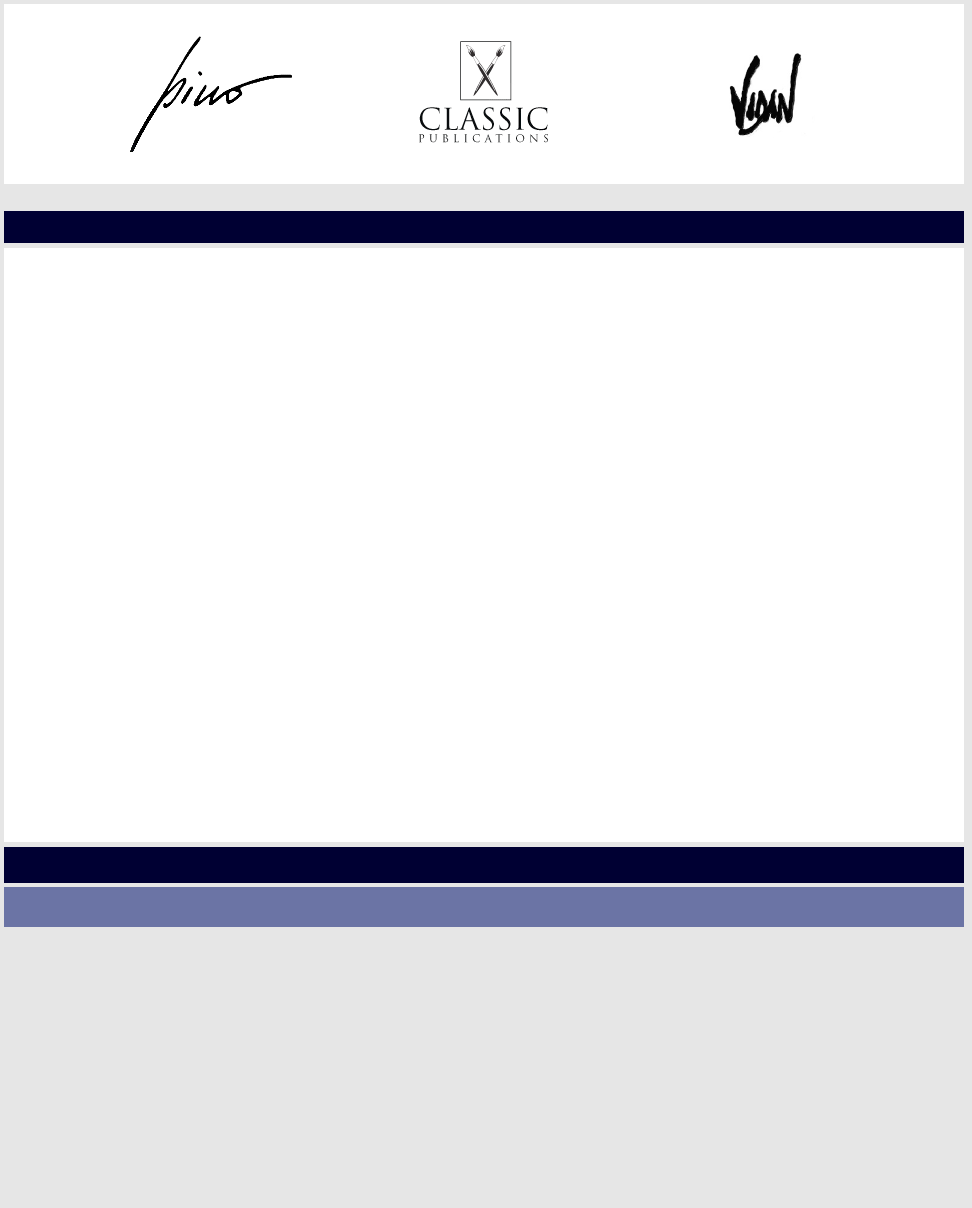The width and height of the screenshot is (972, 1208).
Task: Open the Vidan signature logo link
Action: (765, 94)
